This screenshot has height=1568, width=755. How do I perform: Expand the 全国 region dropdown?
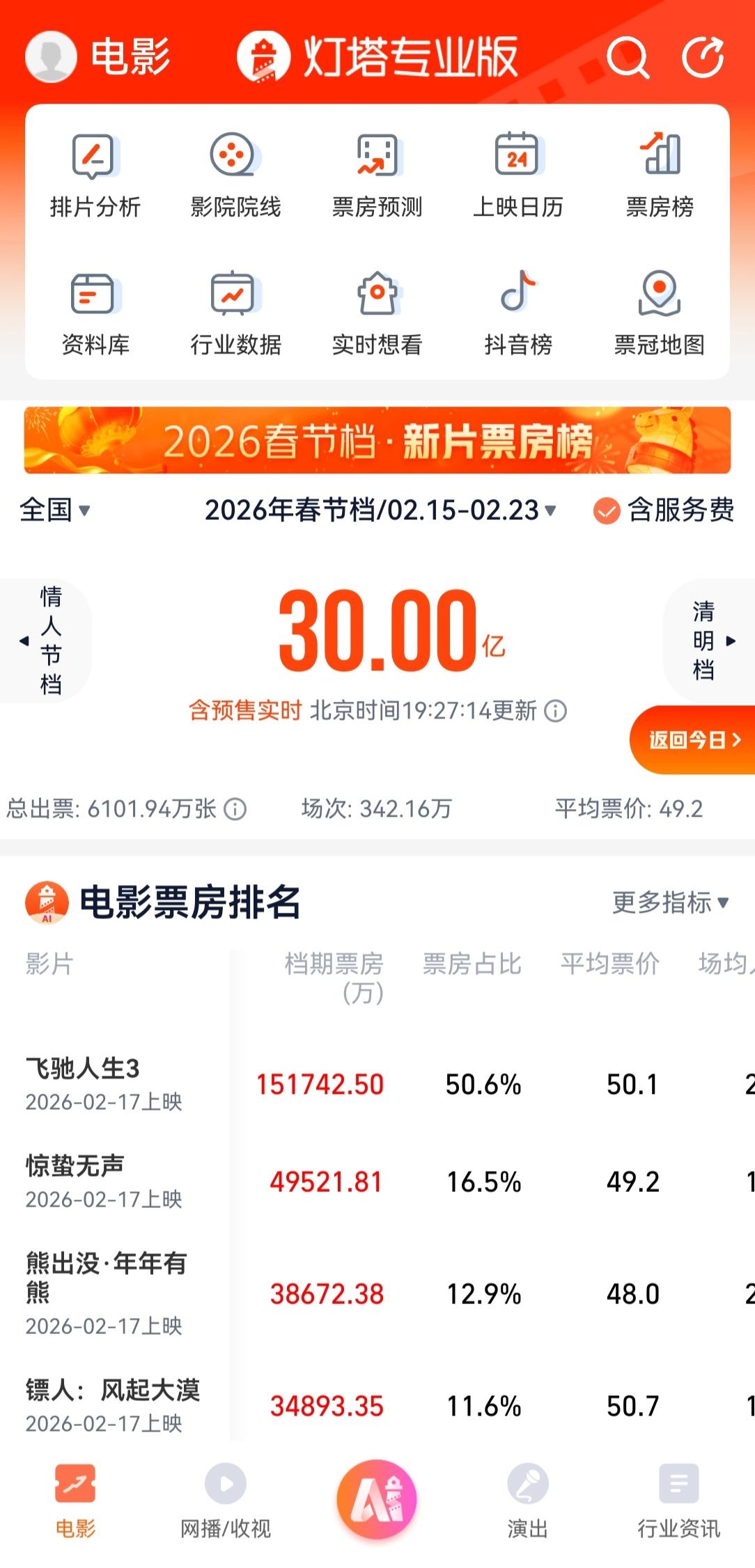(54, 510)
